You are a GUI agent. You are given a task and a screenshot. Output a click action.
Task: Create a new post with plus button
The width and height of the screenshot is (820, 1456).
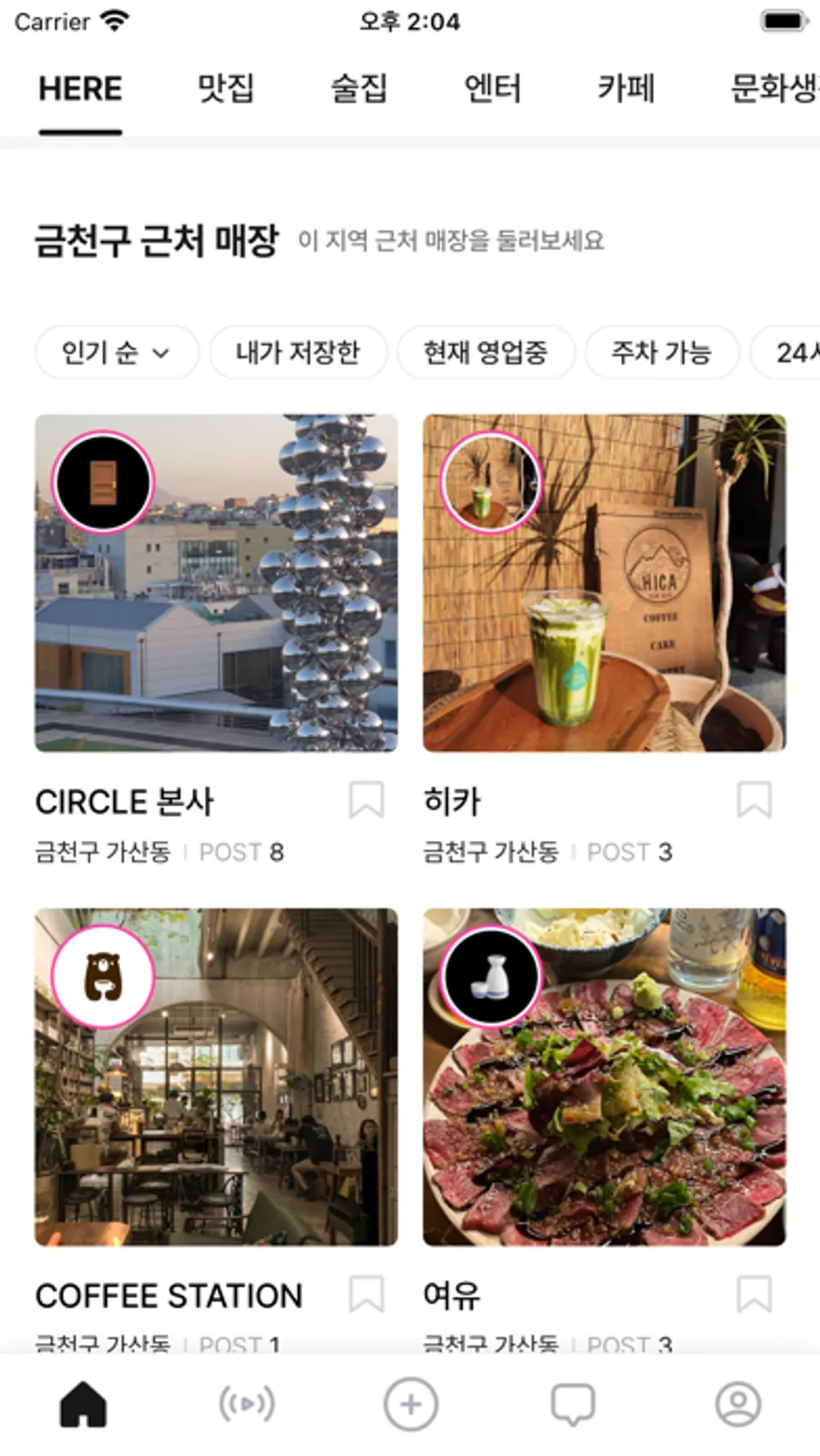point(411,1404)
